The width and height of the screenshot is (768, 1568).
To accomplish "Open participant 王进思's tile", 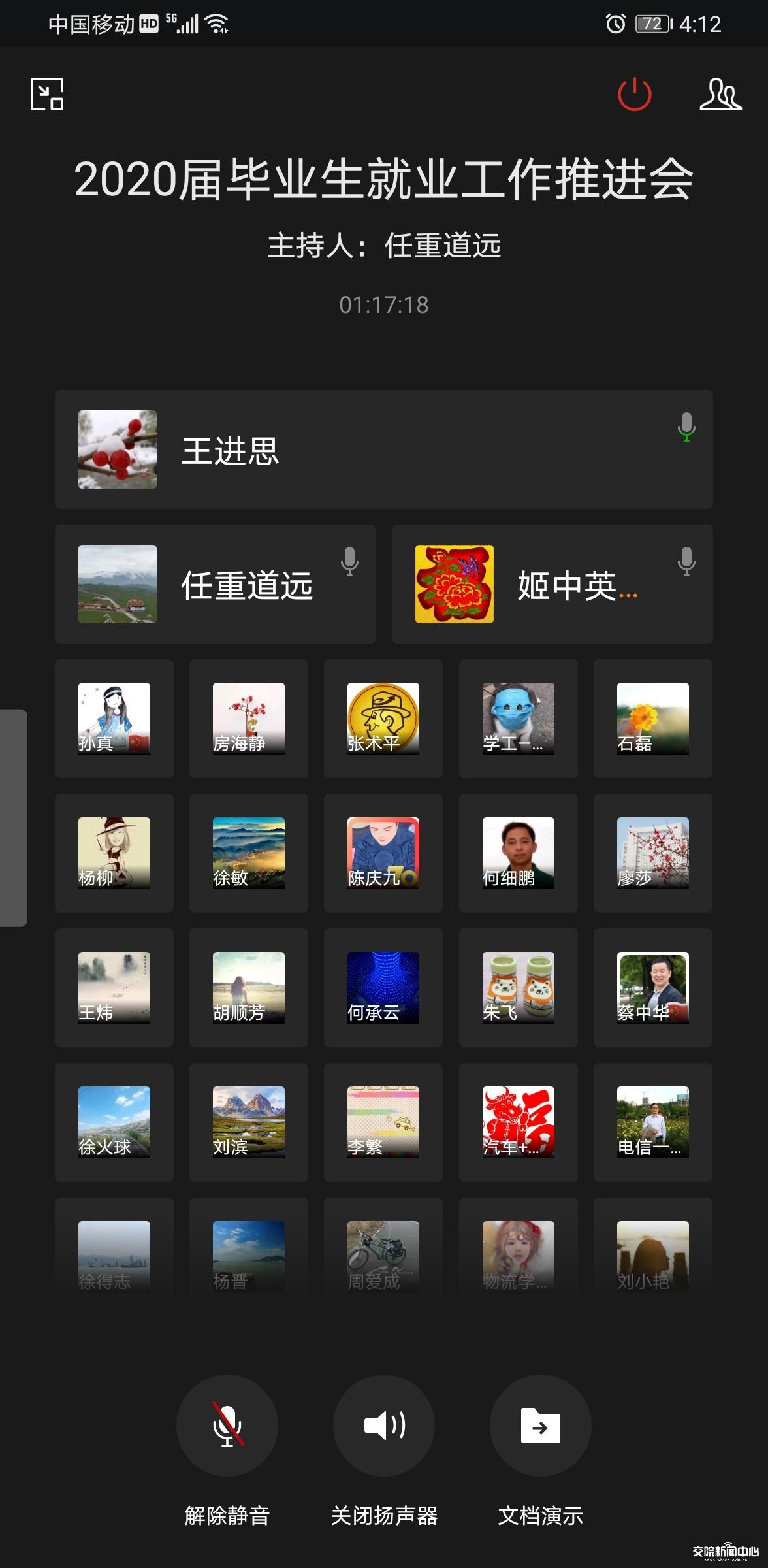I will click(x=383, y=449).
